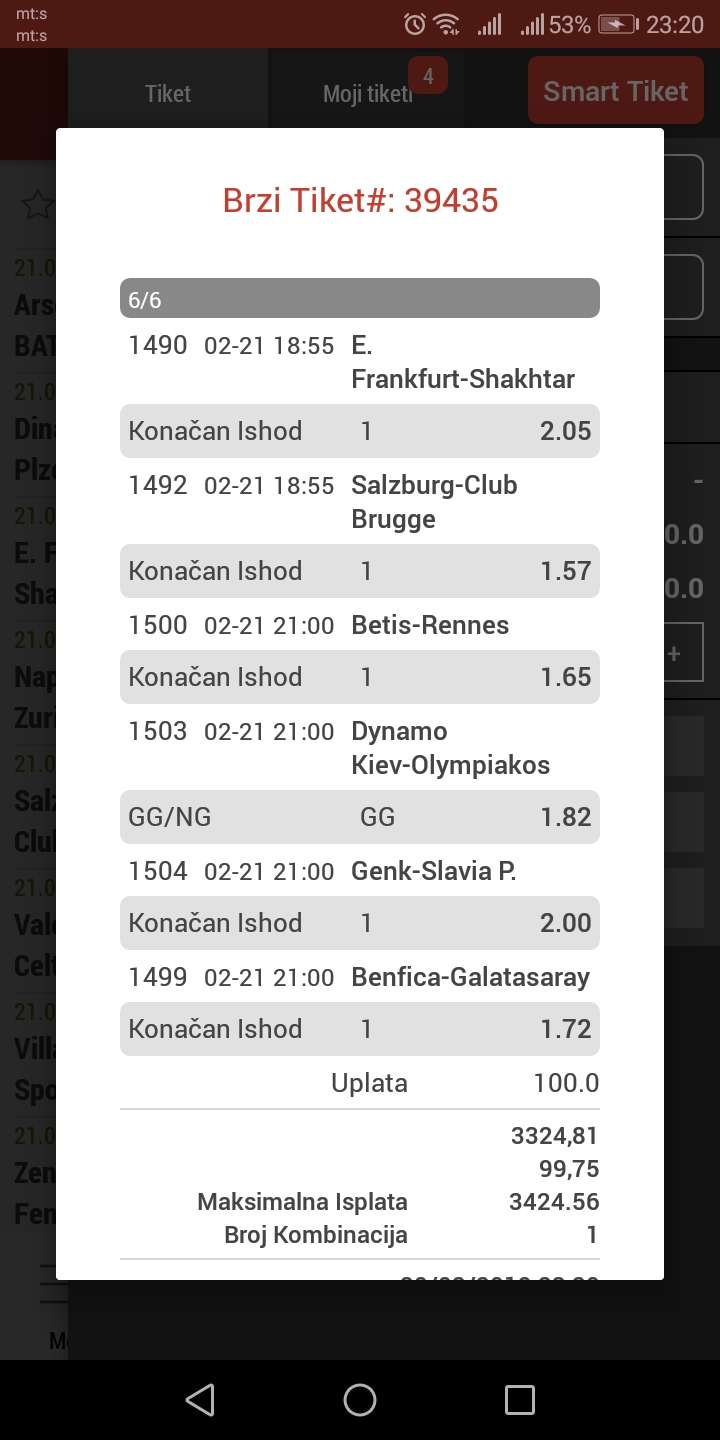This screenshot has width=720, height=1440.
Task: Switch to the Tiket tab
Action: pyautogui.click(x=168, y=94)
